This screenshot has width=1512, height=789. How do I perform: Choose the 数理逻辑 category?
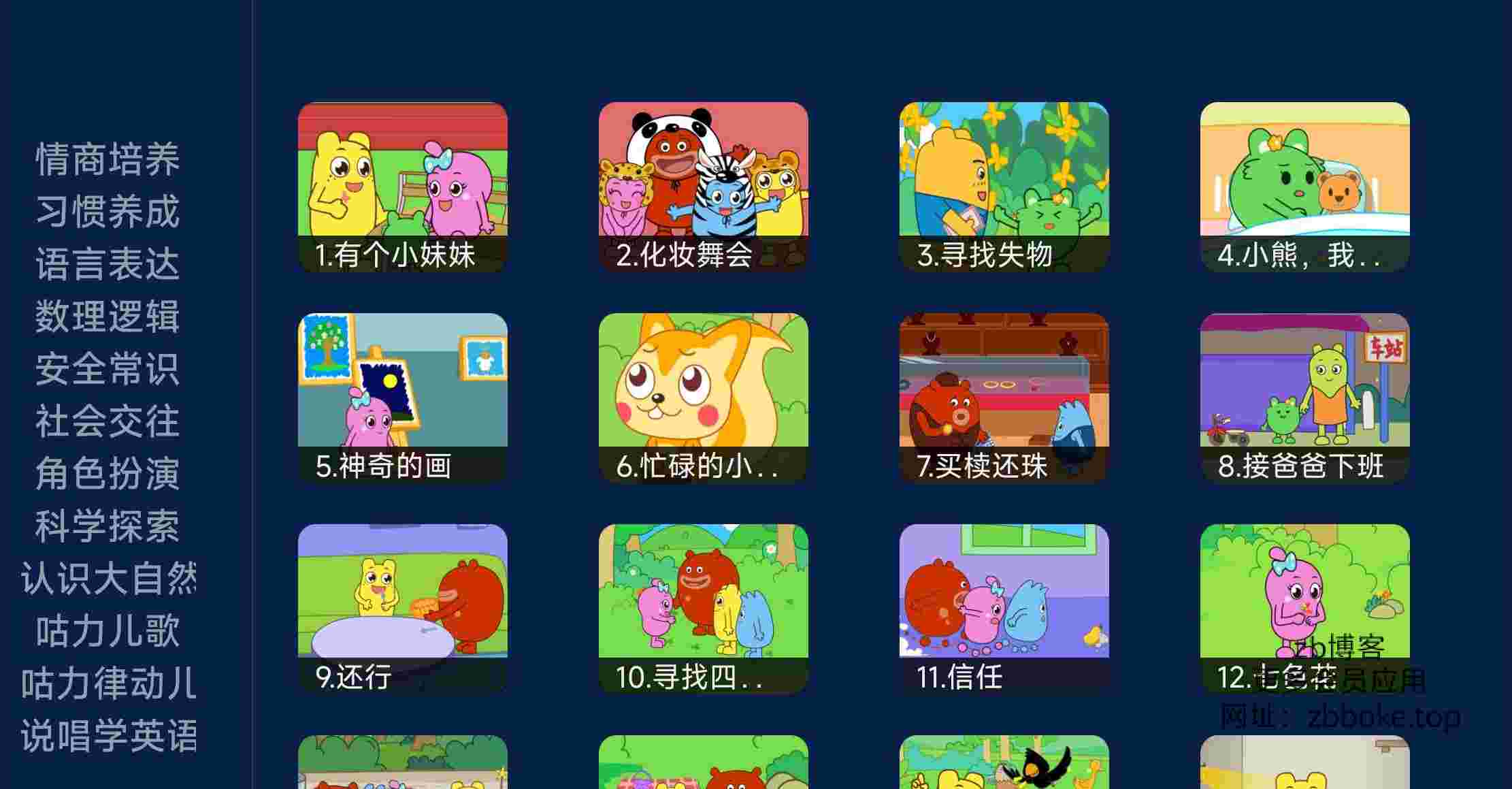[x=108, y=317]
